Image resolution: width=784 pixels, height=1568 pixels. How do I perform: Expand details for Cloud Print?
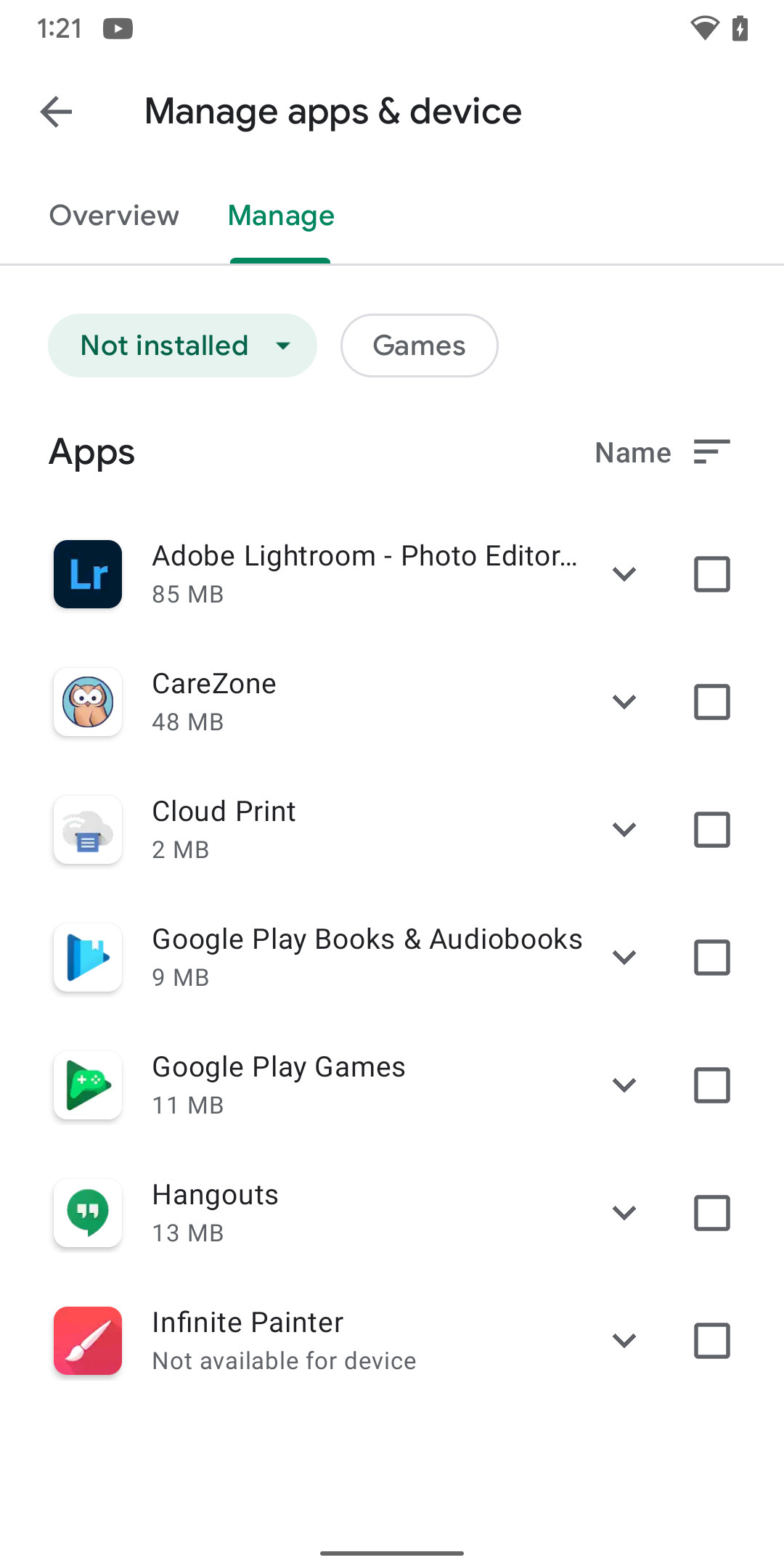pyautogui.click(x=624, y=830)
